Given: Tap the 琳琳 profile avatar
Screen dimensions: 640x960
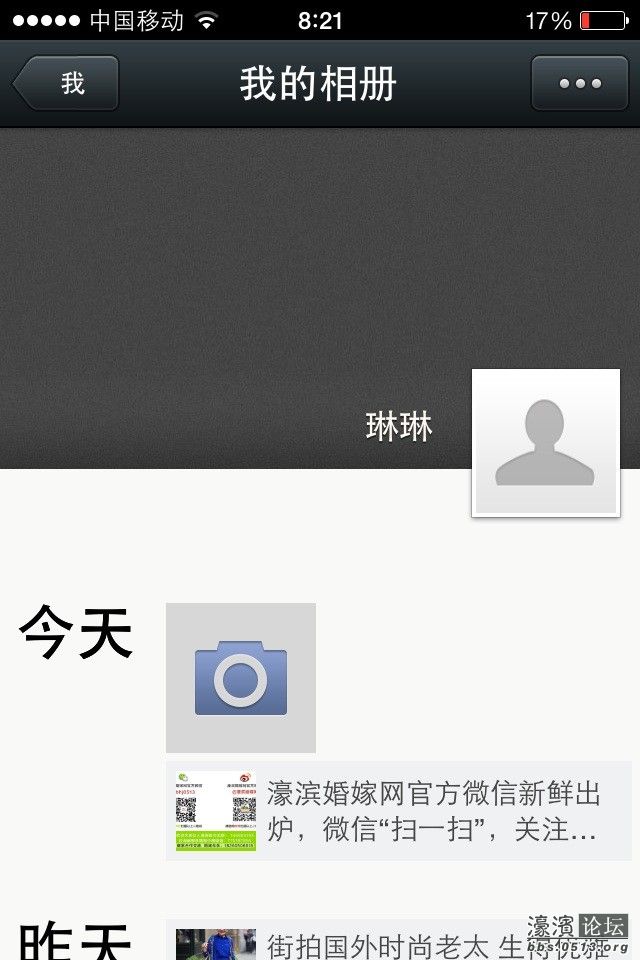Looking at the screenshot, I should point(545,443).
